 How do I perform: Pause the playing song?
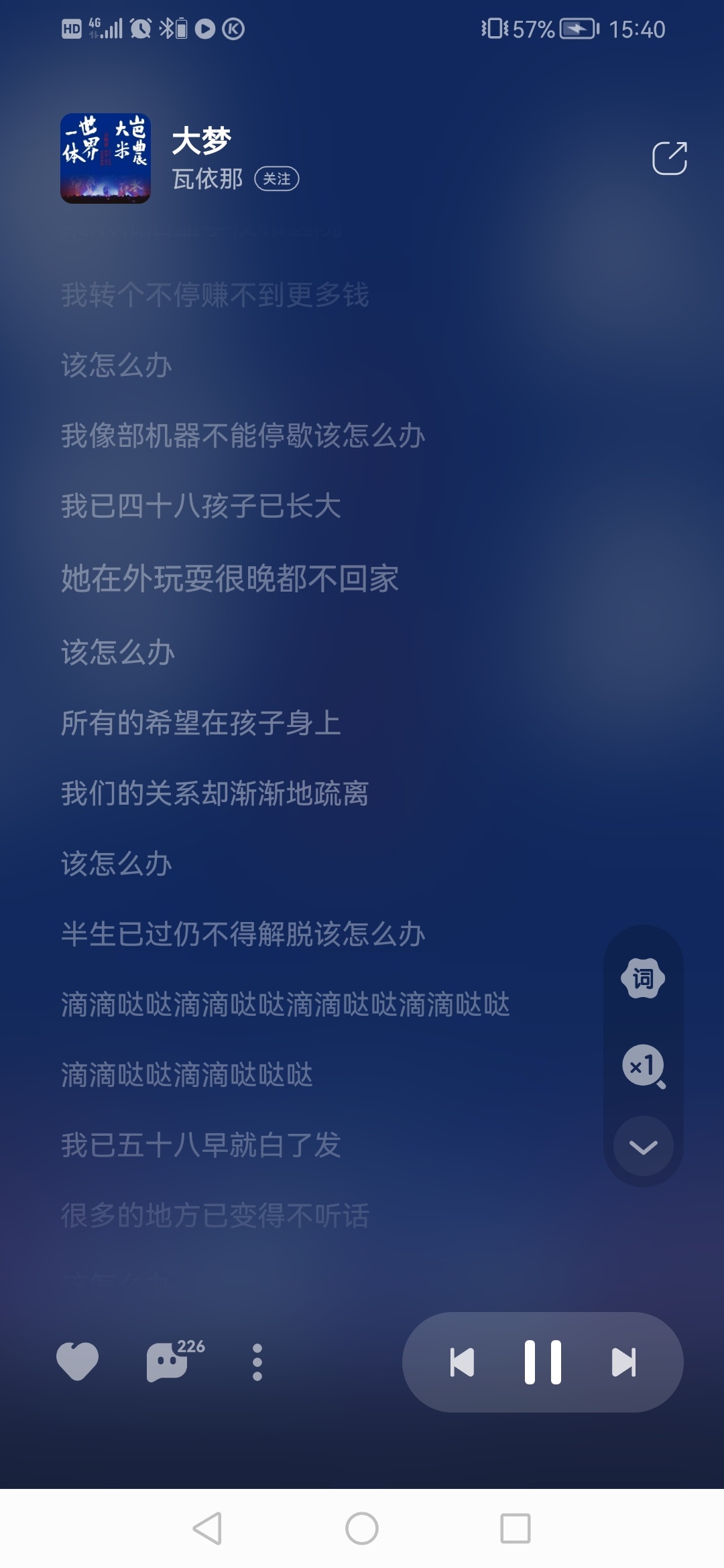(x=542, y=1362)
